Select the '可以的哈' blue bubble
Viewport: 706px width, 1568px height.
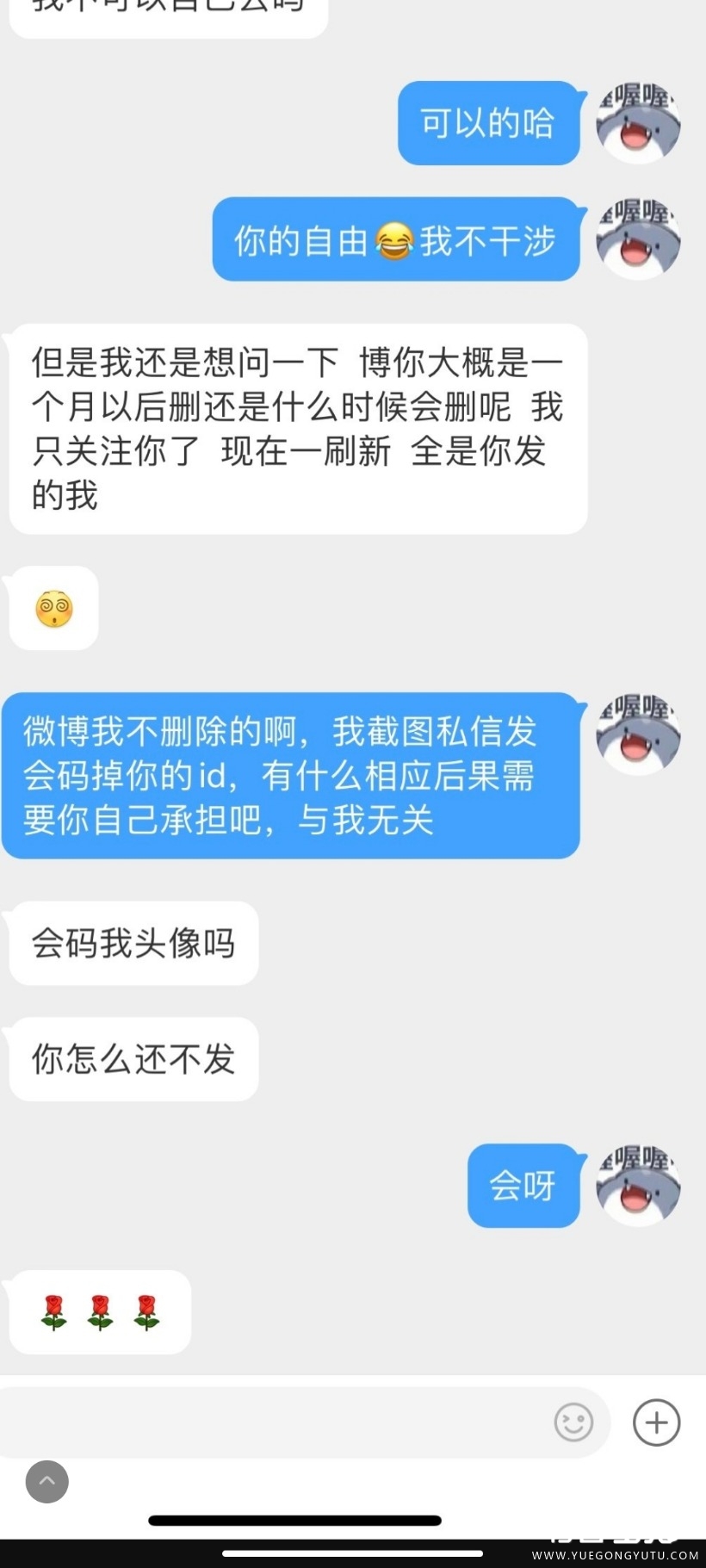point(488,123)
